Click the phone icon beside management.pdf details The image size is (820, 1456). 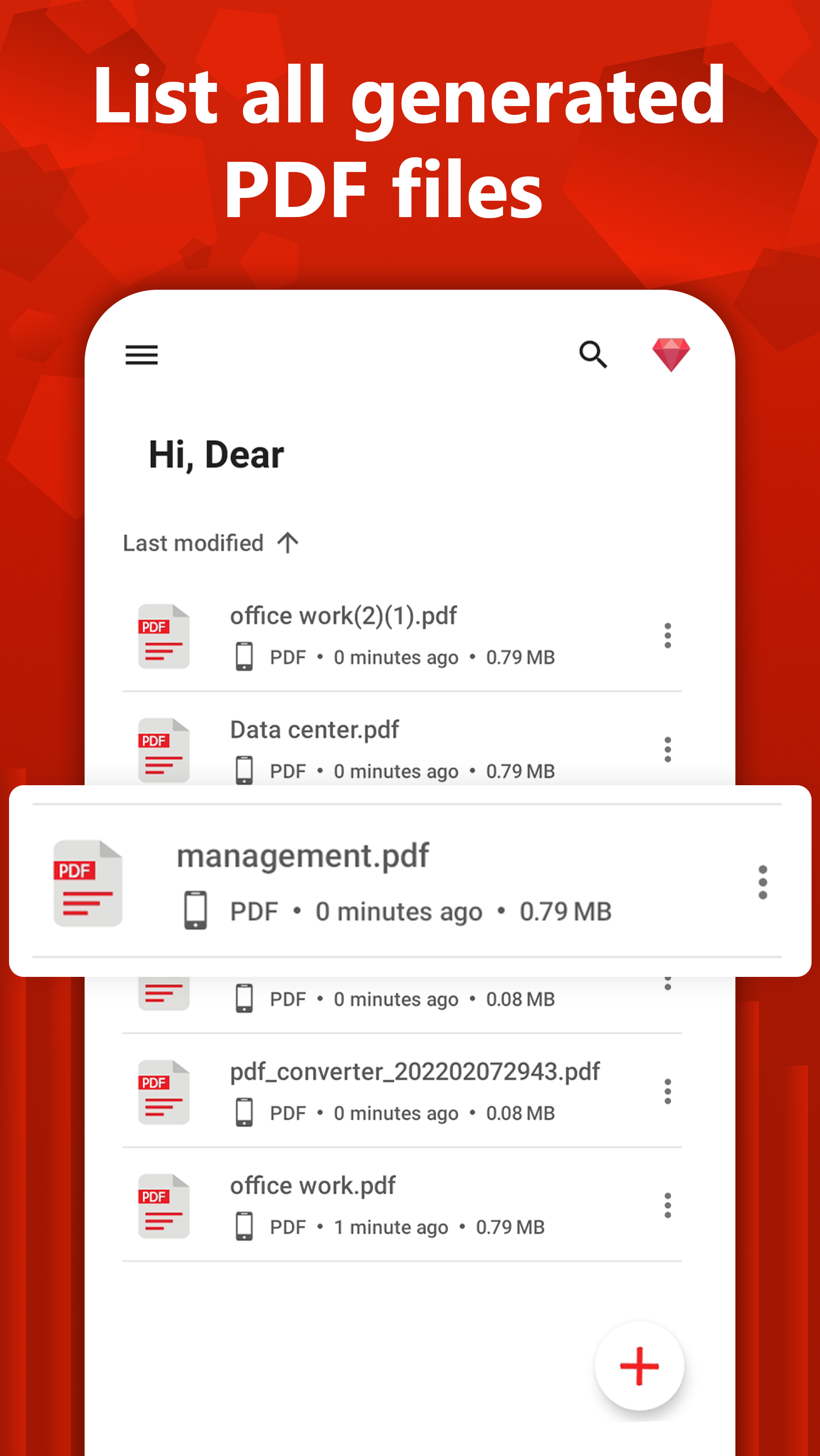[195, 910]
